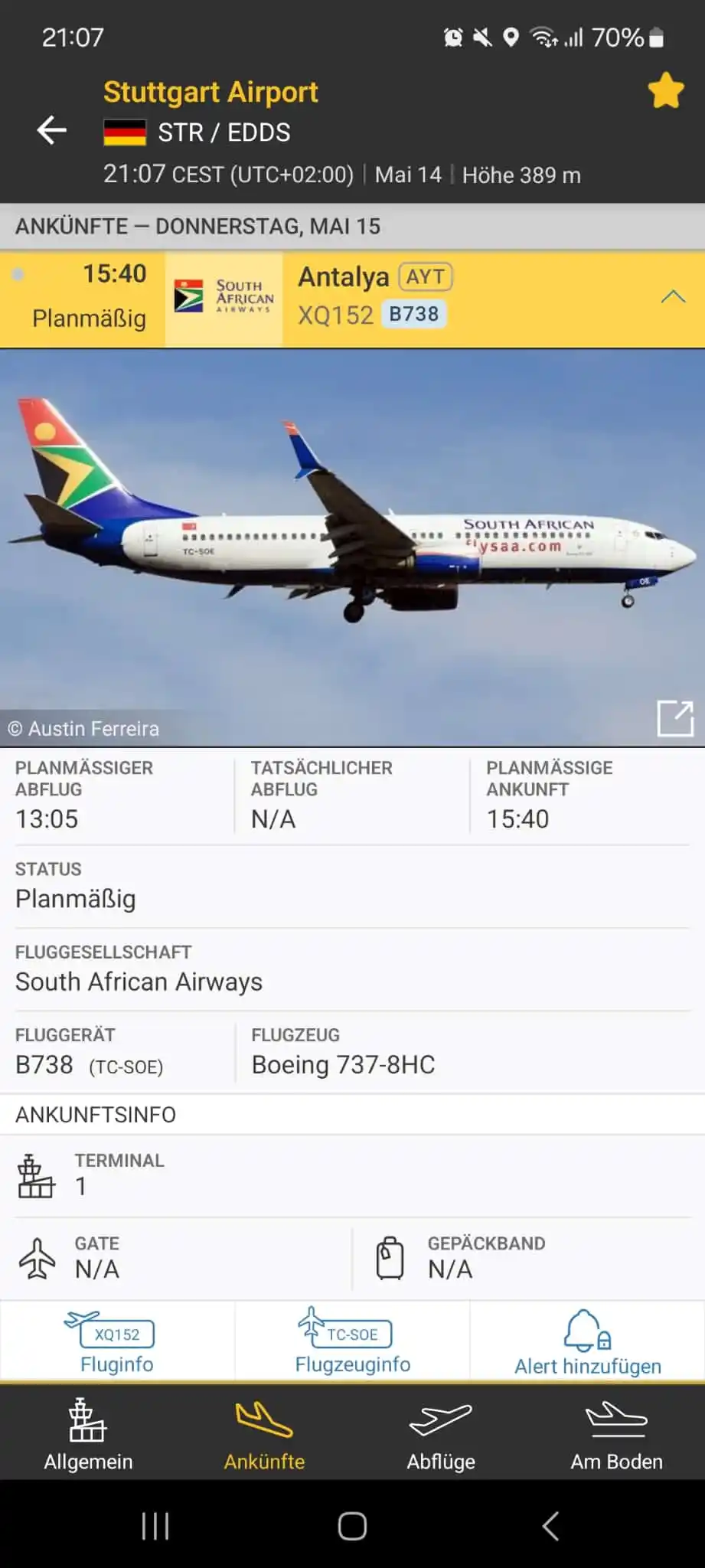Screen dimensions: 705x1568
Task: Tap Alert hinzufügen for this flight
Action: click(587, 1344)
